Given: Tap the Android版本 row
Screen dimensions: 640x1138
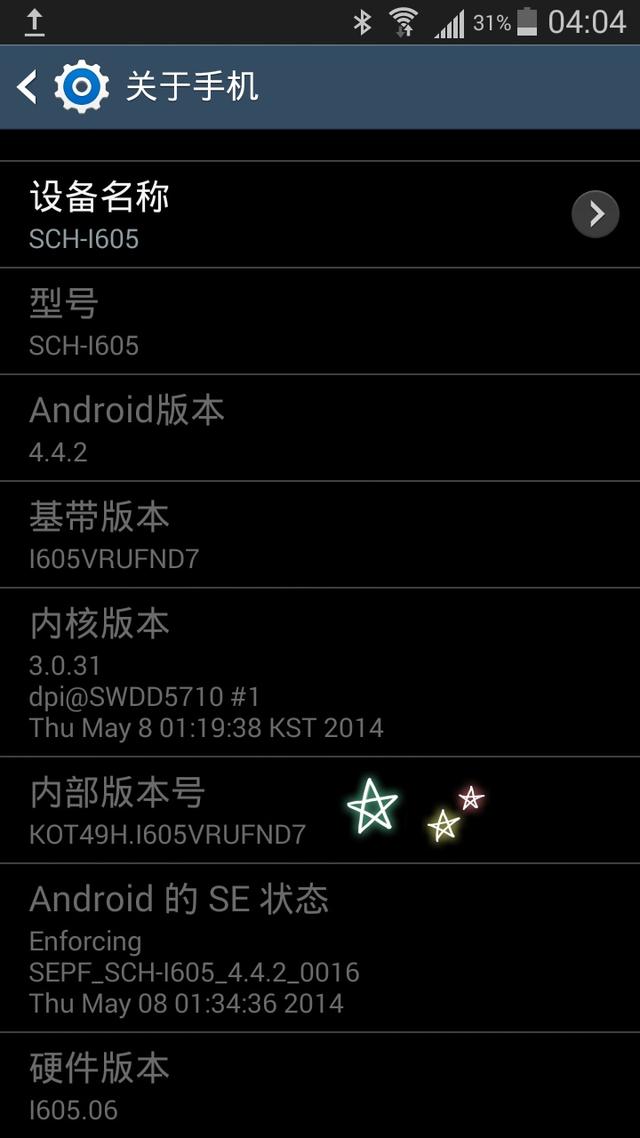Looking at the screenshot, I should pyautogui.click(x=300, y=428).
